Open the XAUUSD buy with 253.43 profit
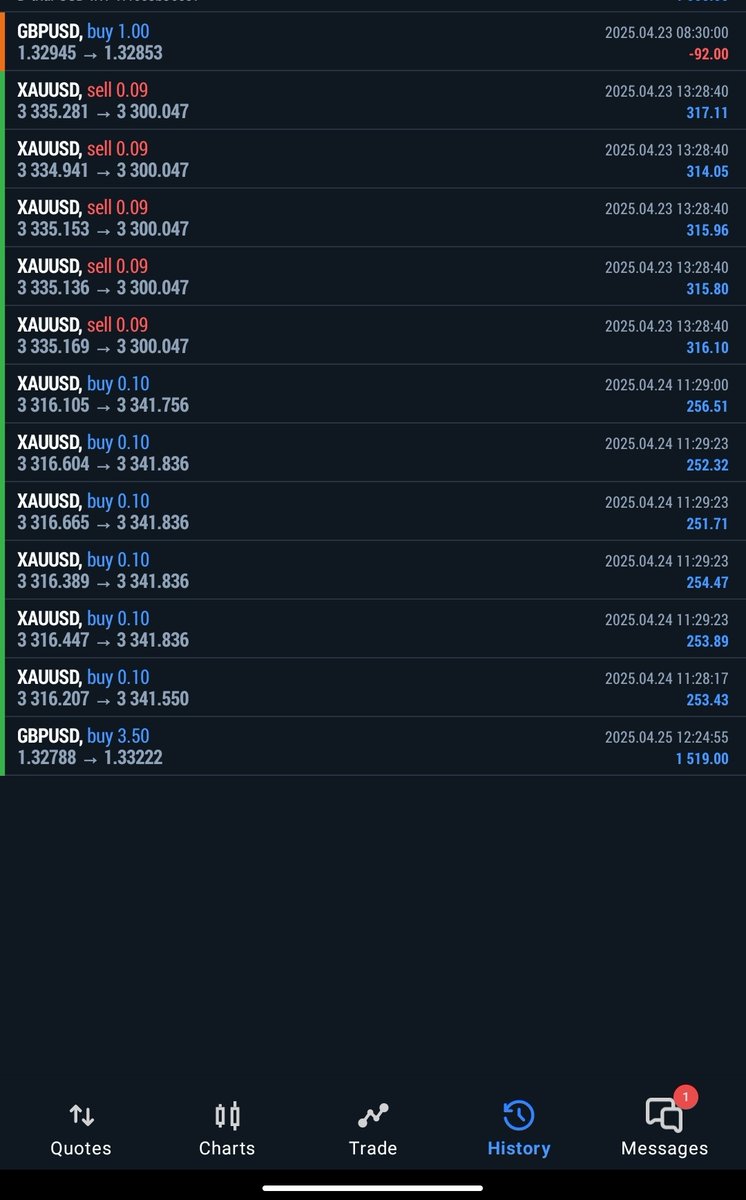The width and height of the screenshot is (746, 1200). coord(373,688)
